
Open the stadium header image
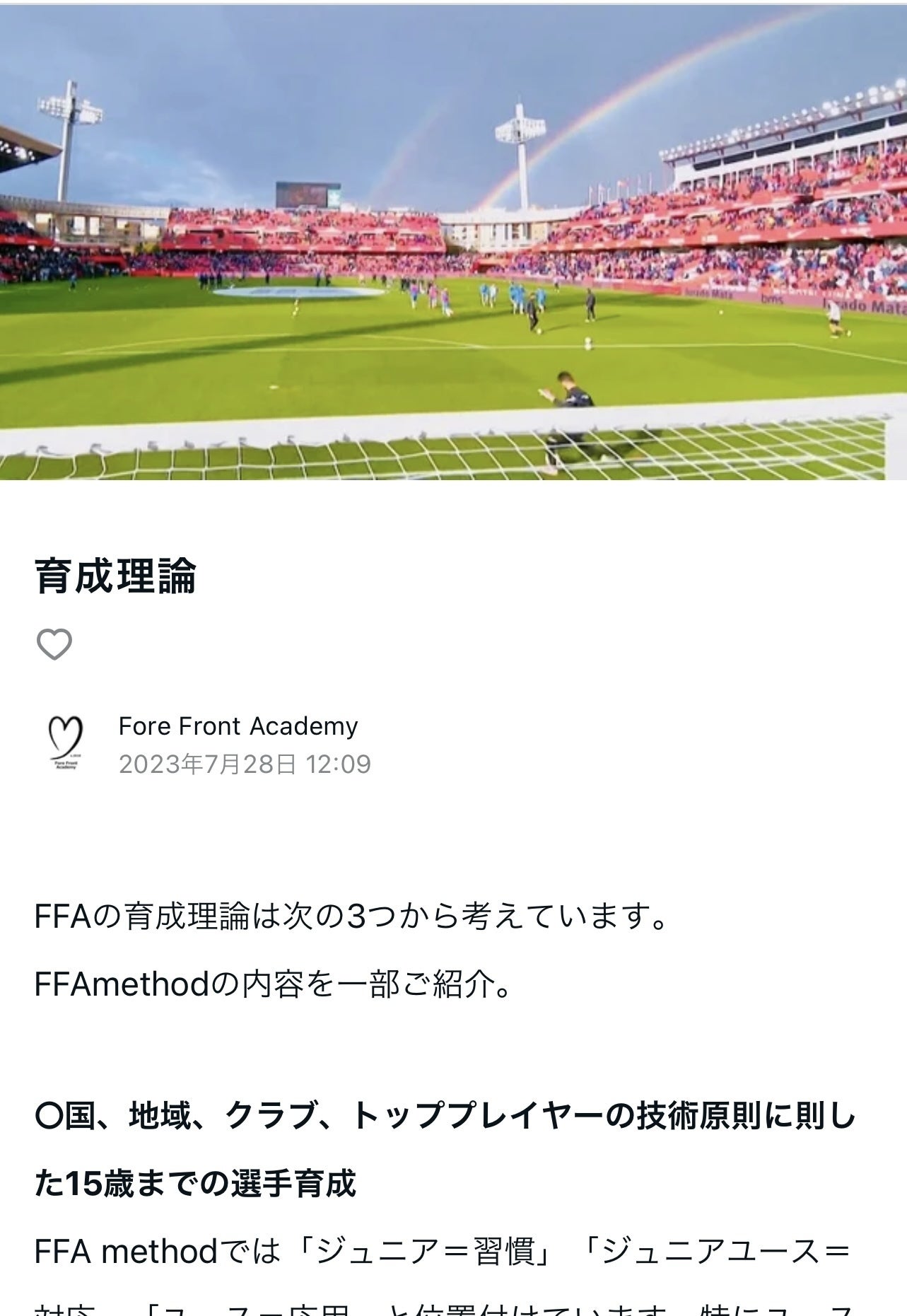tap(453, 243)
